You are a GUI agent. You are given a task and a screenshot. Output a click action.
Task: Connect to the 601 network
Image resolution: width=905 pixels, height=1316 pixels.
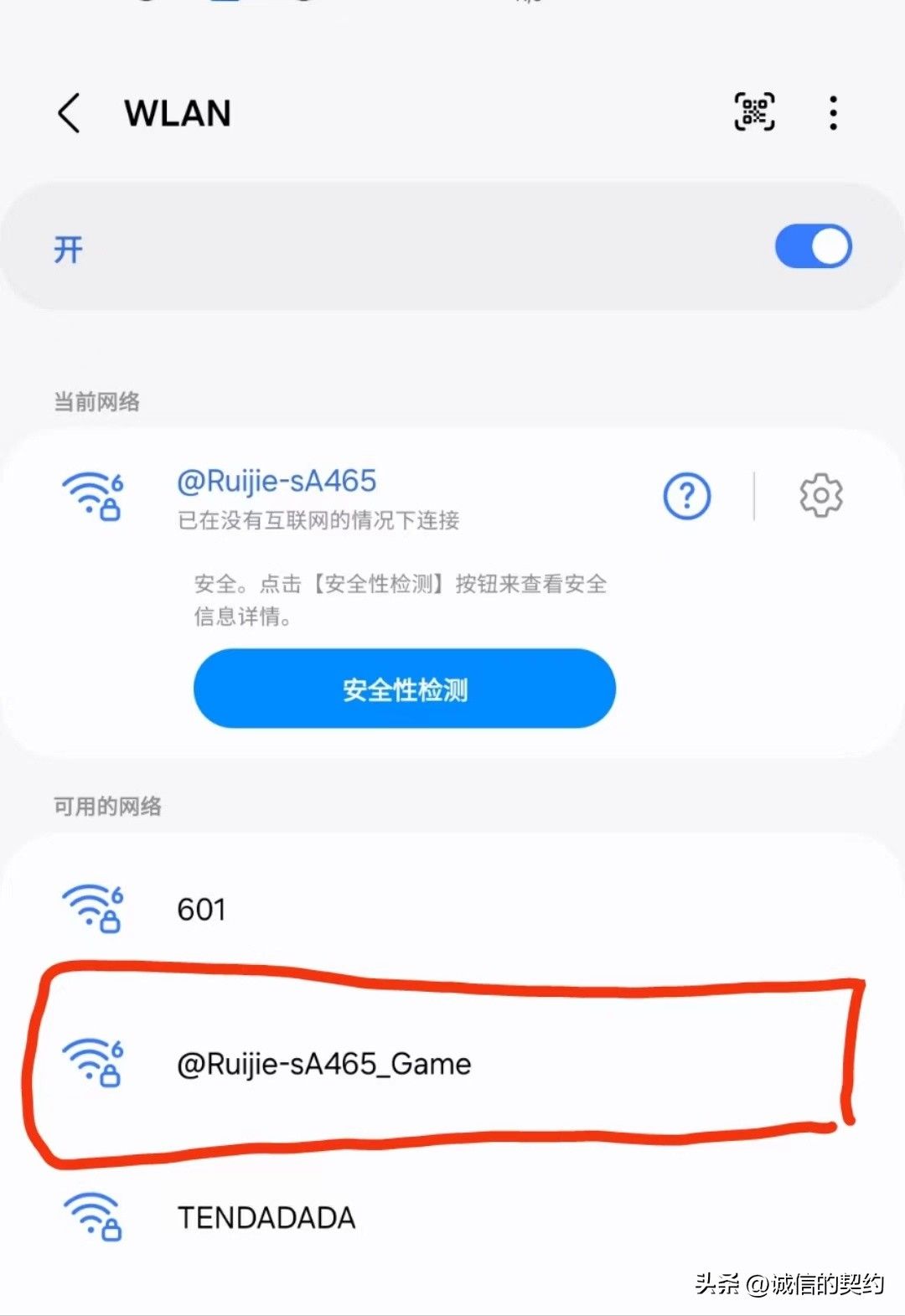click(x=201, y=910)
